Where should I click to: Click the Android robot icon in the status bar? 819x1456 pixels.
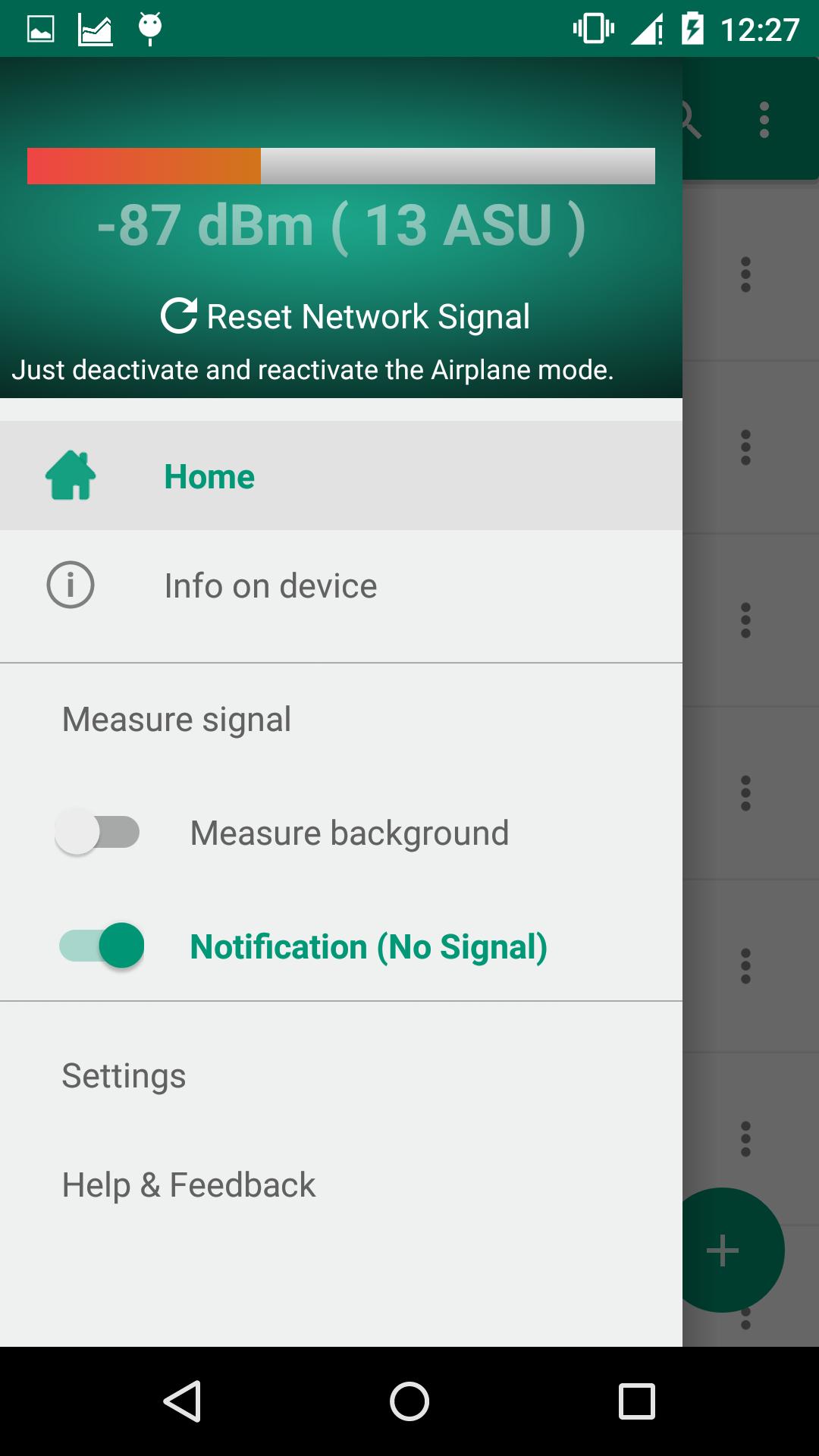click(149, 27)
